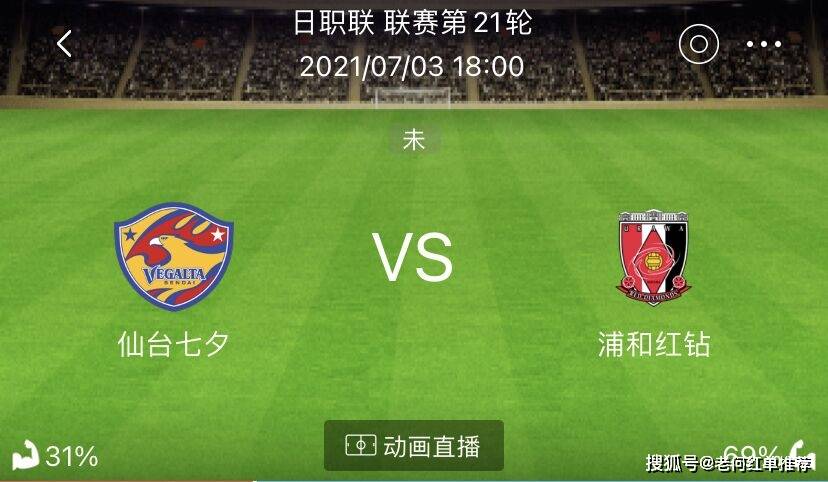The image size is (828, 482).
Task: Open the three-dot overflow menu
Action: pos(764,44)
